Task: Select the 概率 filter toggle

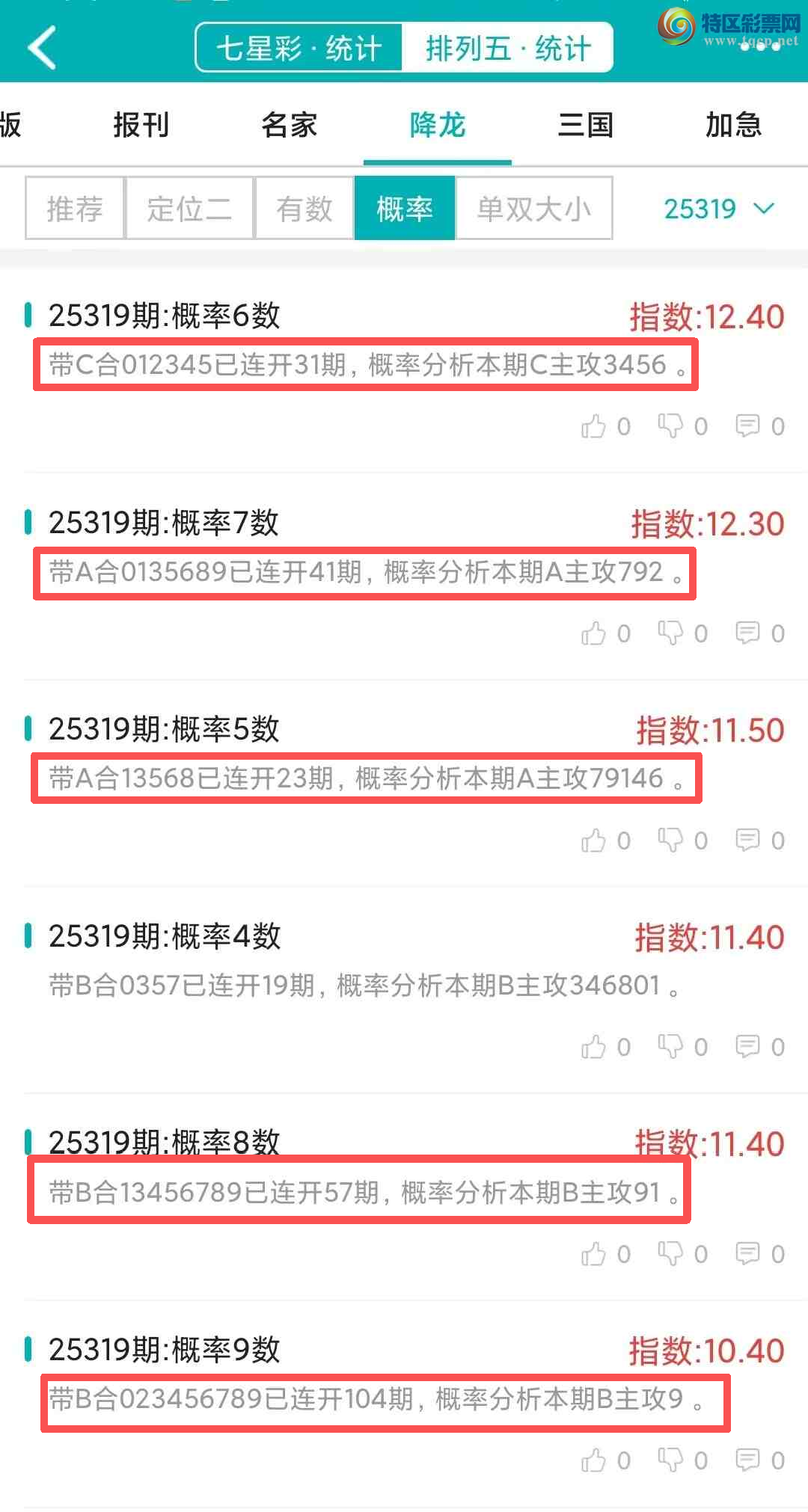Action: tap(404, 209)
